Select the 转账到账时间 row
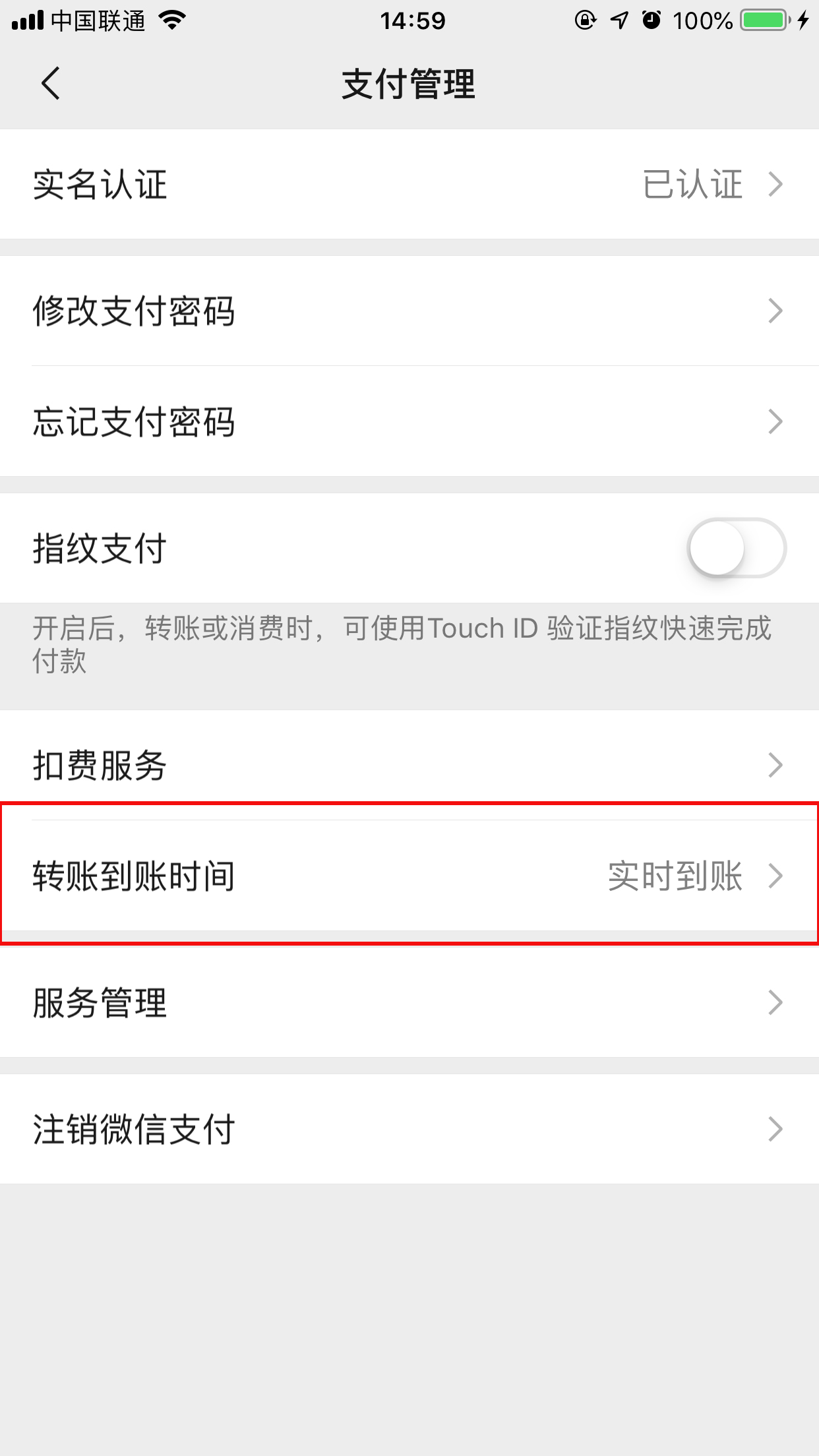This screenshot has height=1456, width=819. (x=409, y=877)
